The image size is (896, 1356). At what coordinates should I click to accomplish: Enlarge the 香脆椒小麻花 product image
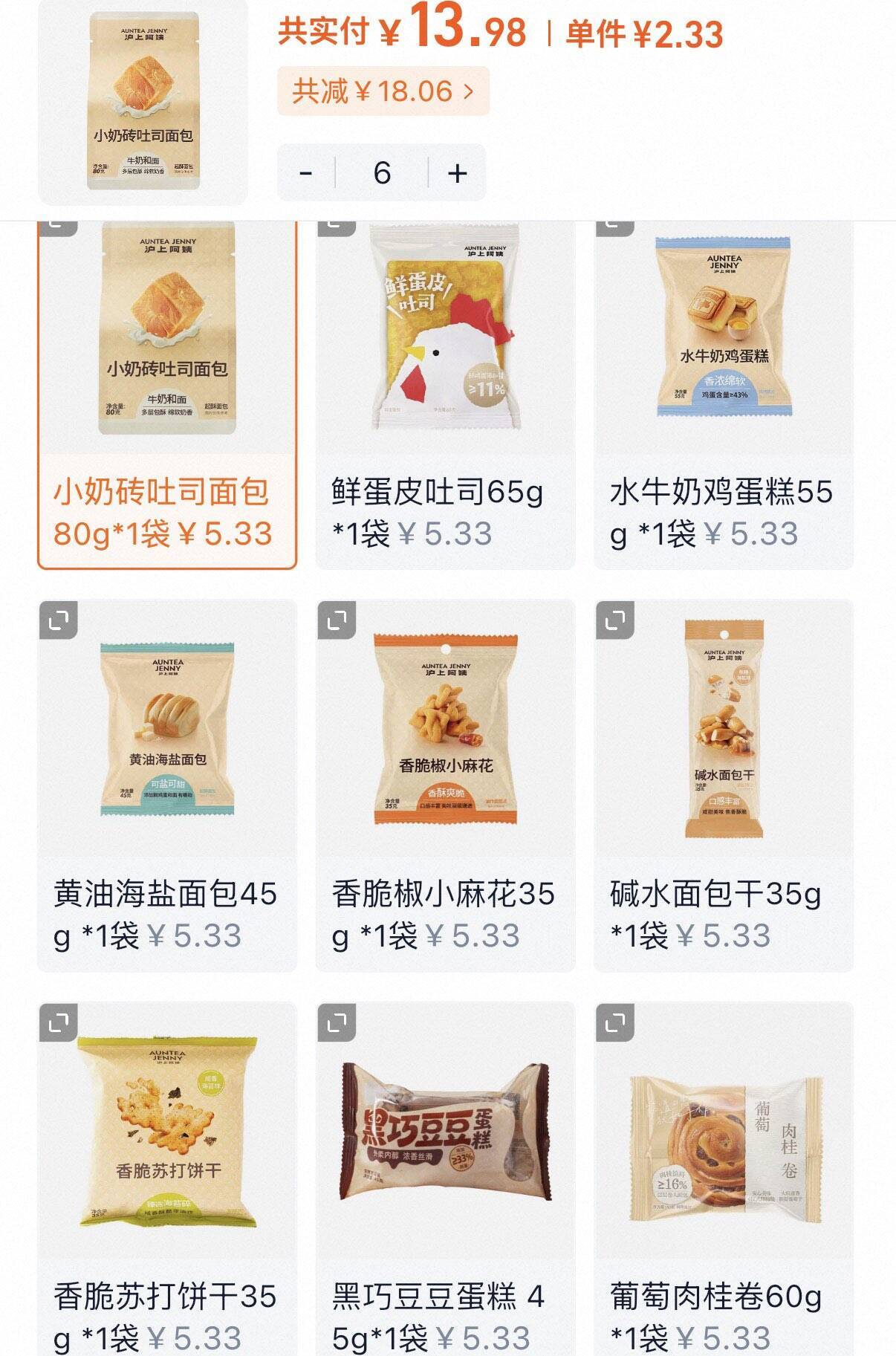coord(337,620)
